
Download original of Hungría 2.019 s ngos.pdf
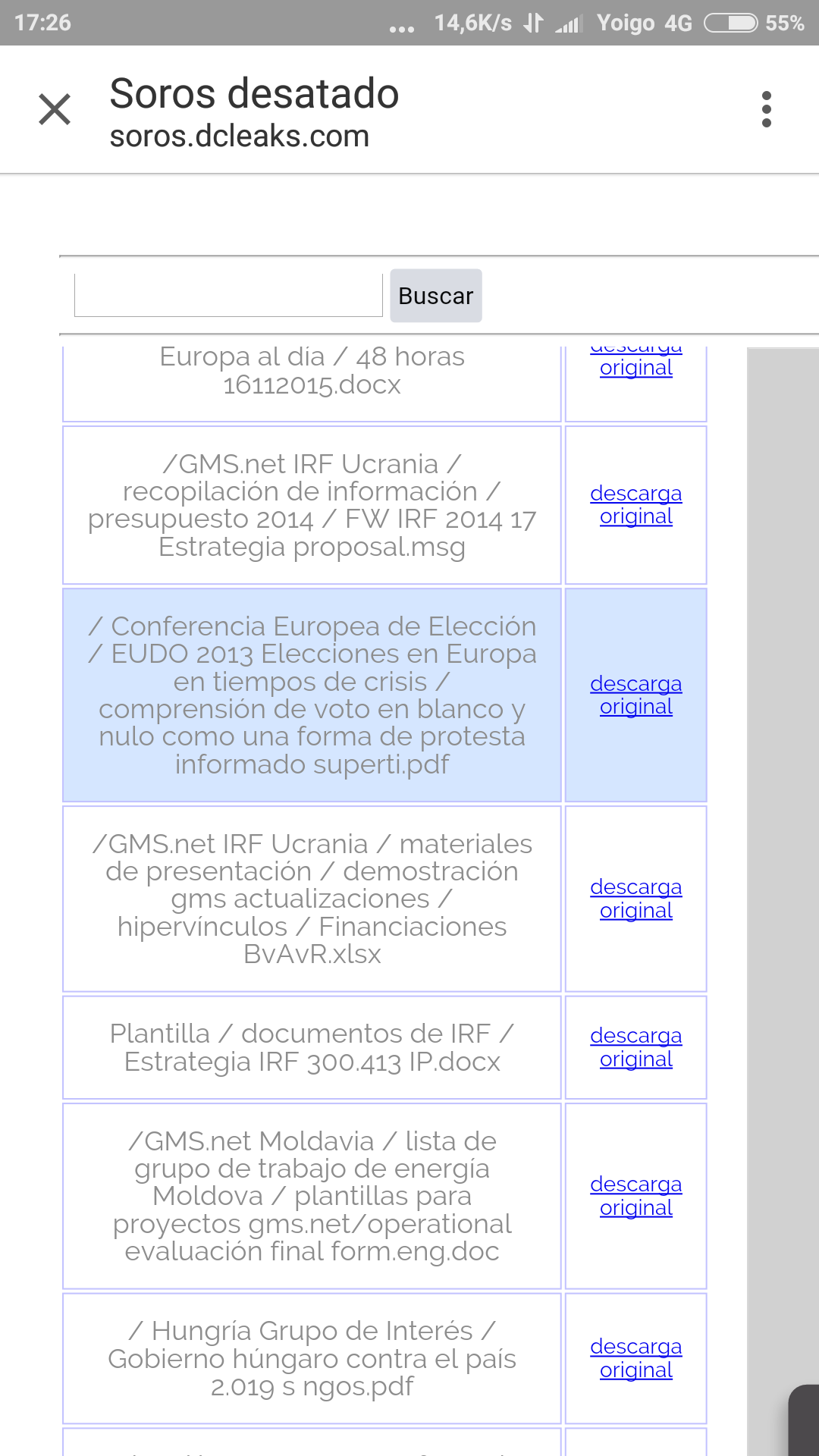coord(635,1357)
